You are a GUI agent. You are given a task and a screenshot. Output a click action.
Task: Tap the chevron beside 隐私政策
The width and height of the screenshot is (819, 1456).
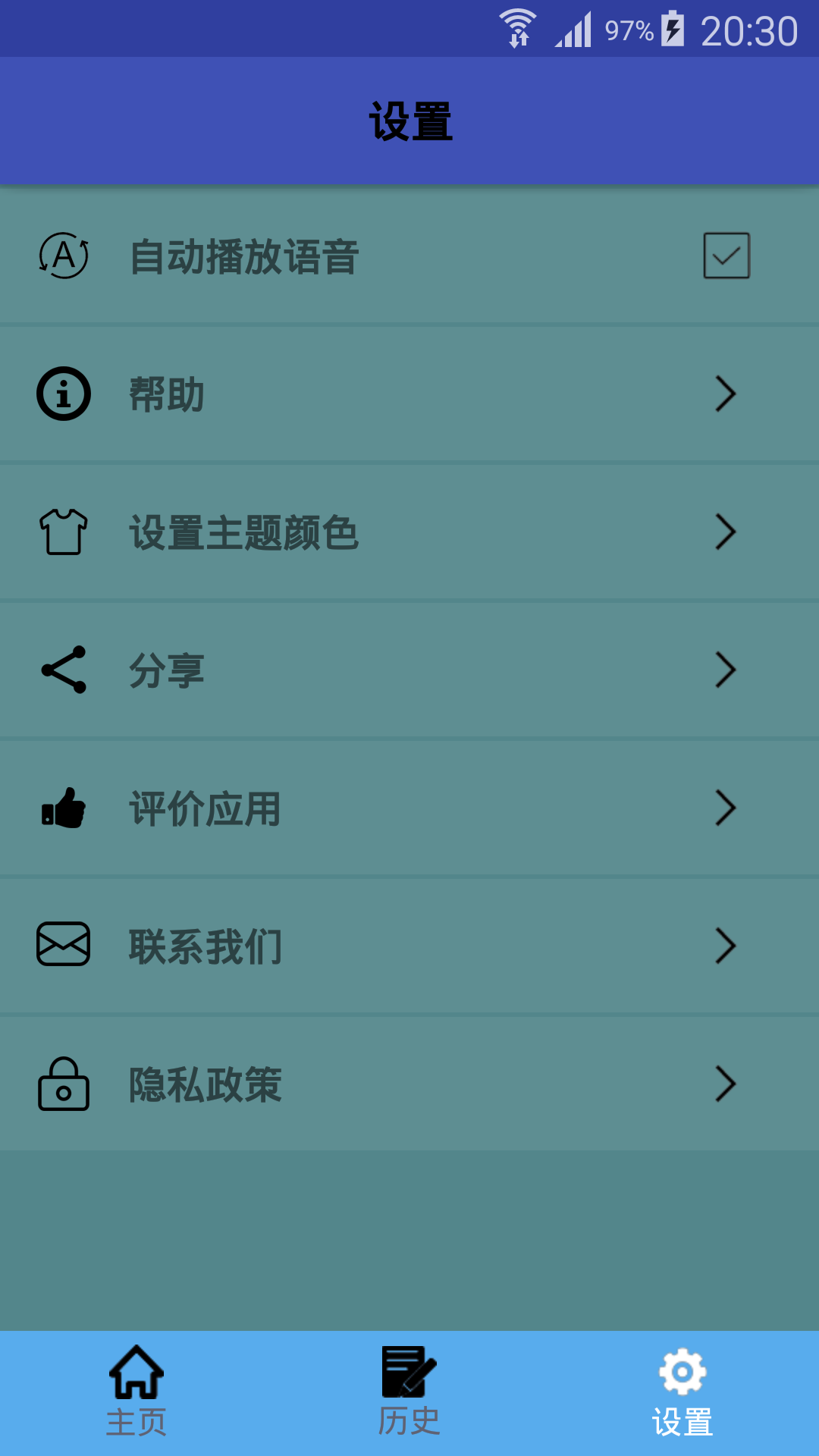726,1084
